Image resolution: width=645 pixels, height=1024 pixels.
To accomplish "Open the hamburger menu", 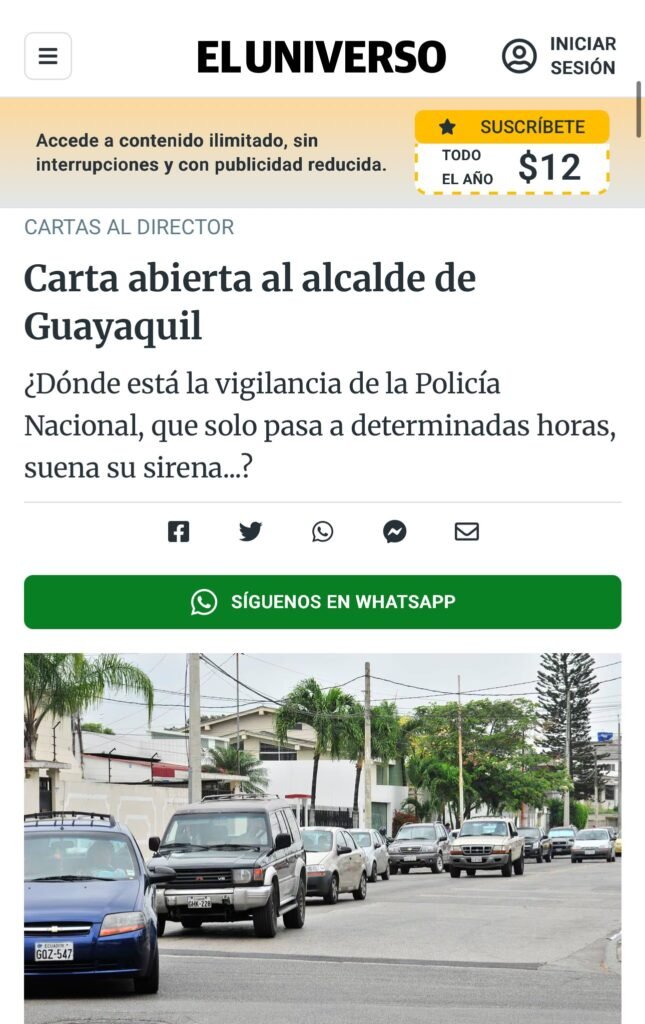I will click(x=48, y=56).
